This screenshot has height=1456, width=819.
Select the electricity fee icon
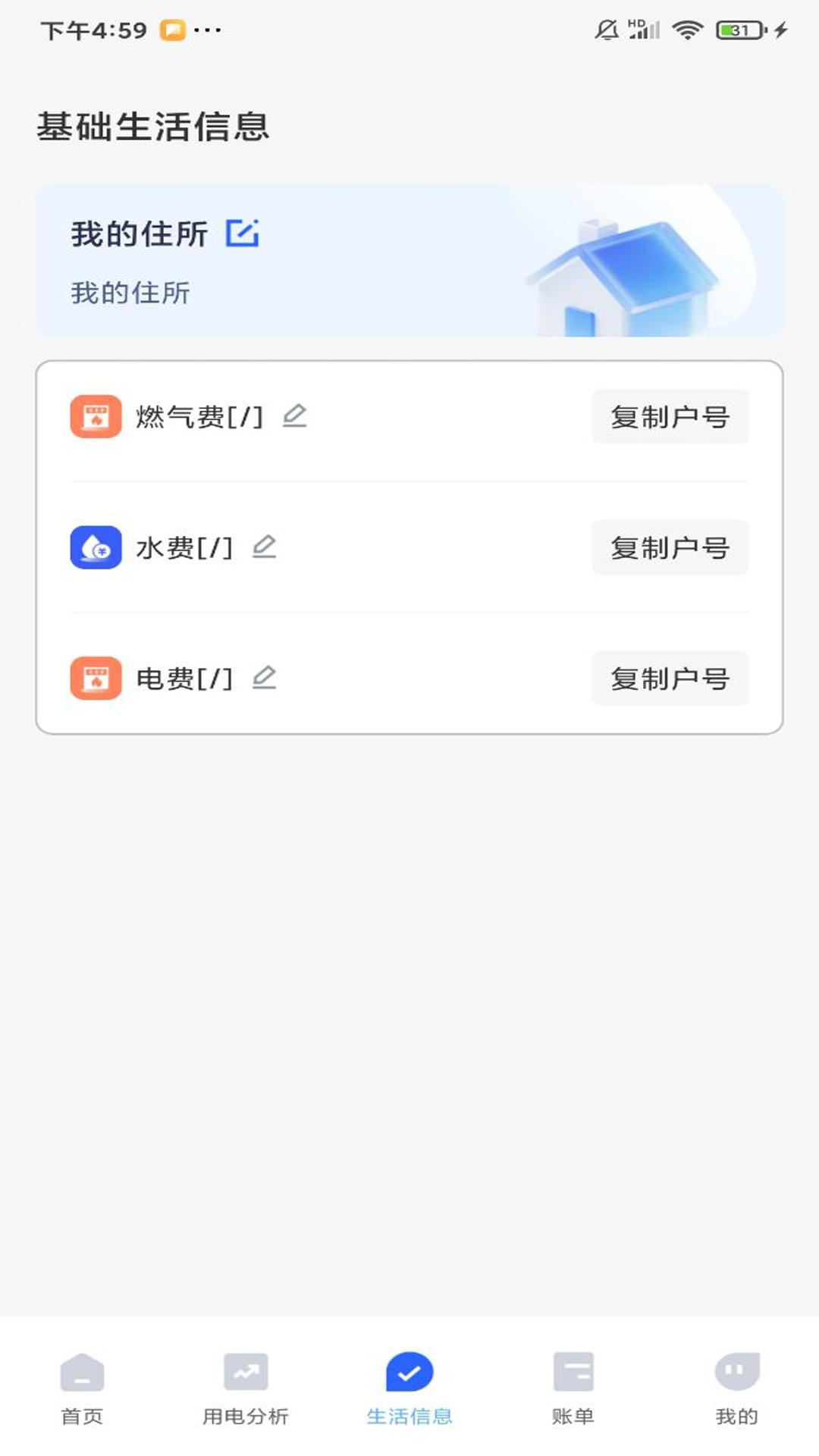96,679
